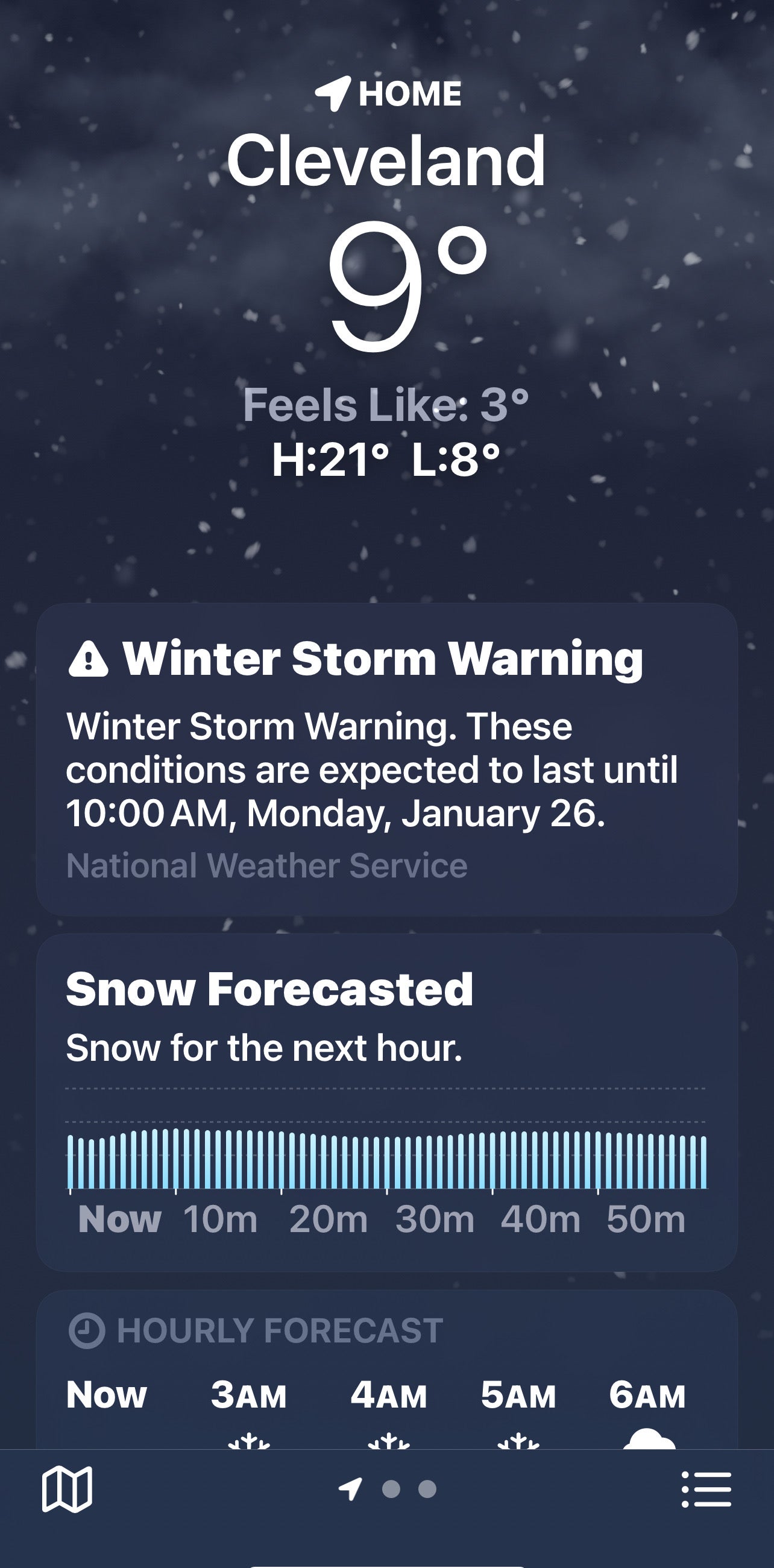774x1568 pixels.
Task: Jump to the second location page dot
Action: 391,1489
